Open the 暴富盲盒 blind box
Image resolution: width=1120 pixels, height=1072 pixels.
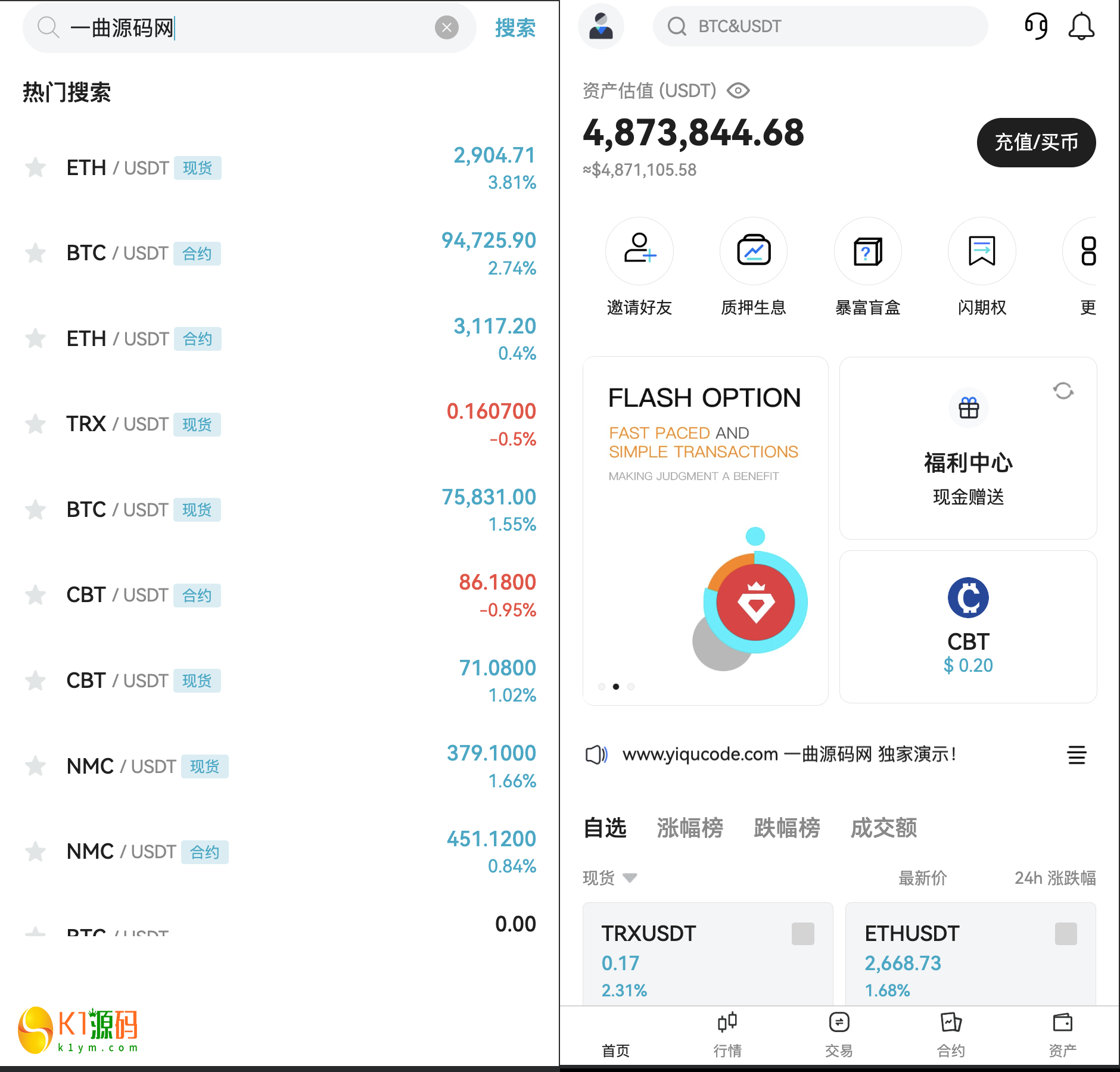coord(868,266)
